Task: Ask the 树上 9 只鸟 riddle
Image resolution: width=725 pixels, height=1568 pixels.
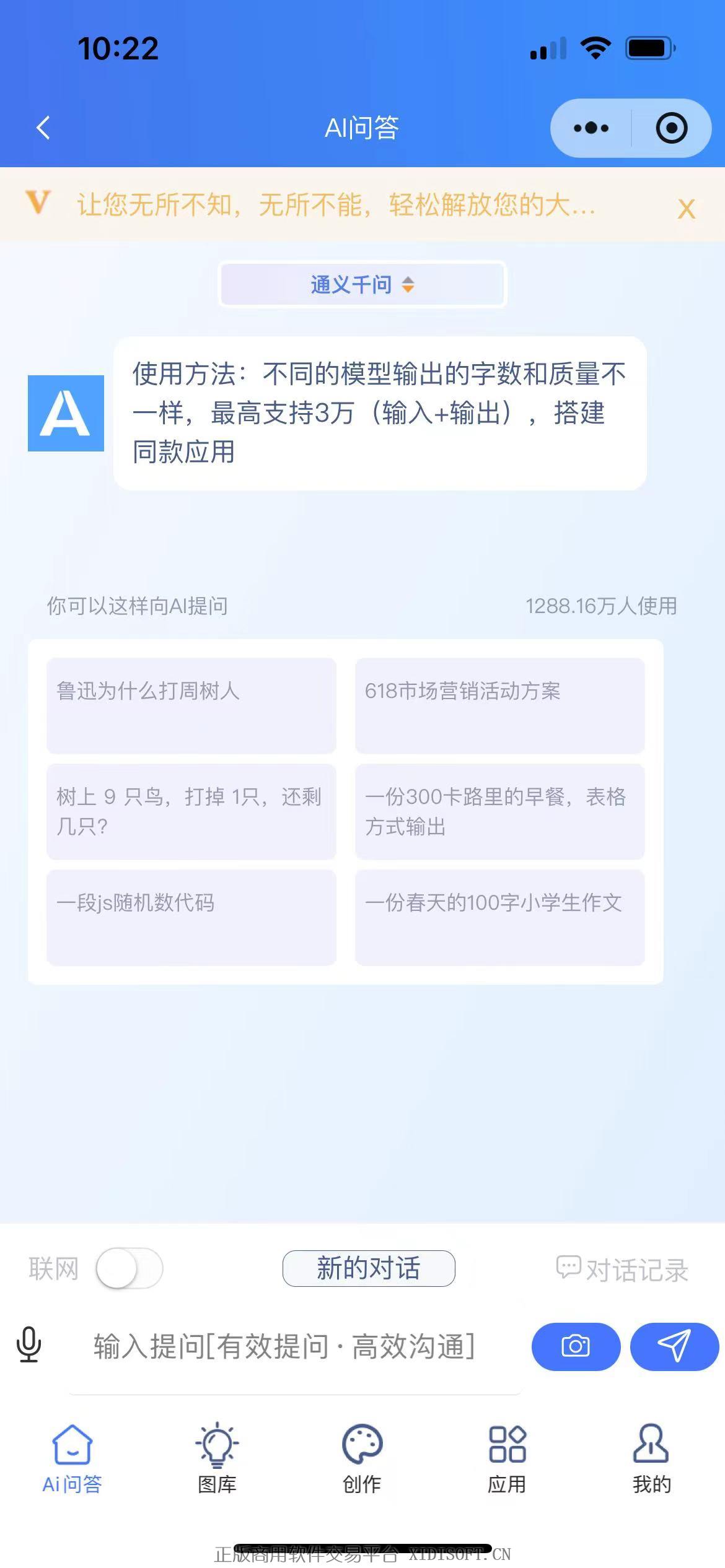Action: click(191, 811)
